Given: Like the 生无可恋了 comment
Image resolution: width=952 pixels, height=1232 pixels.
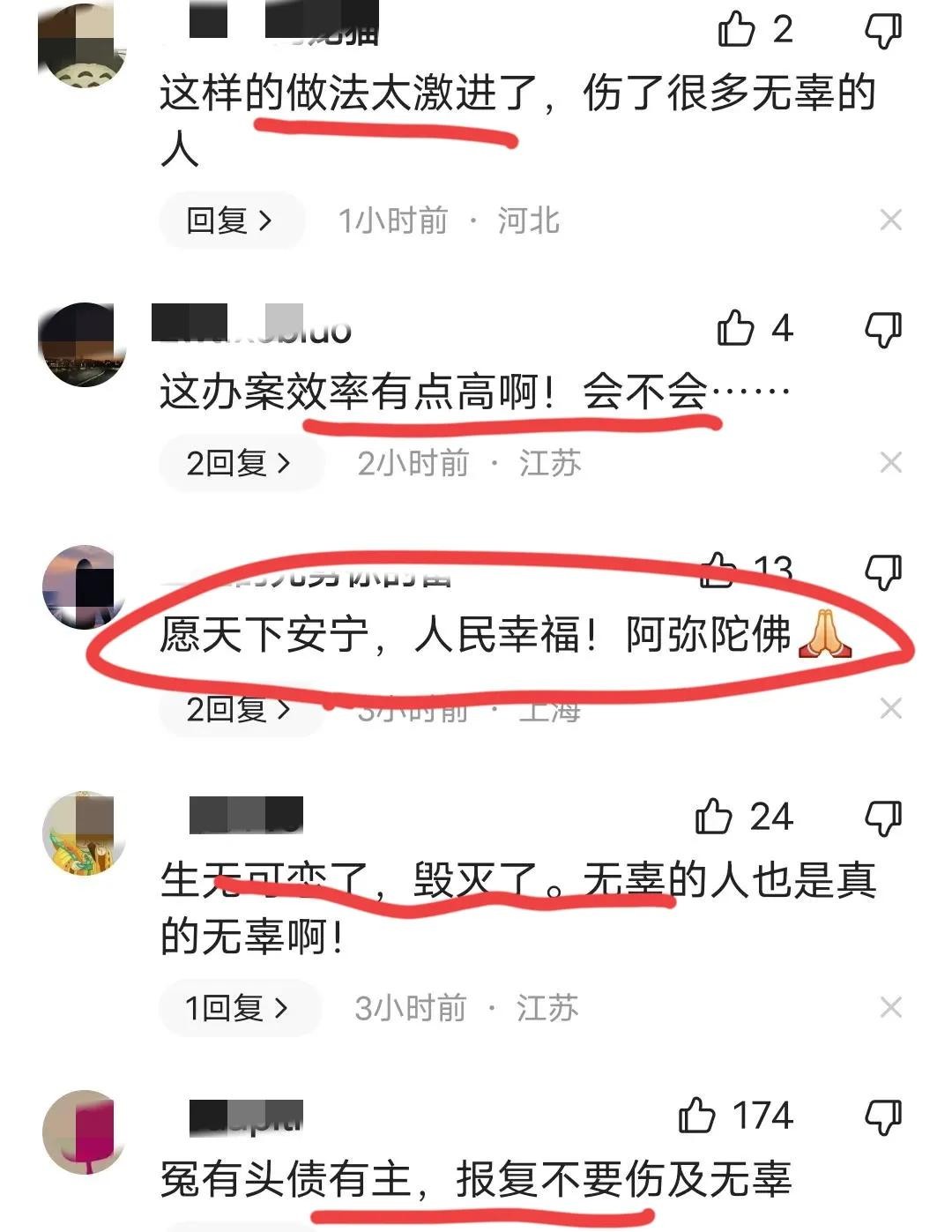Looking at the screenshot, I should [x=714, y=817].
